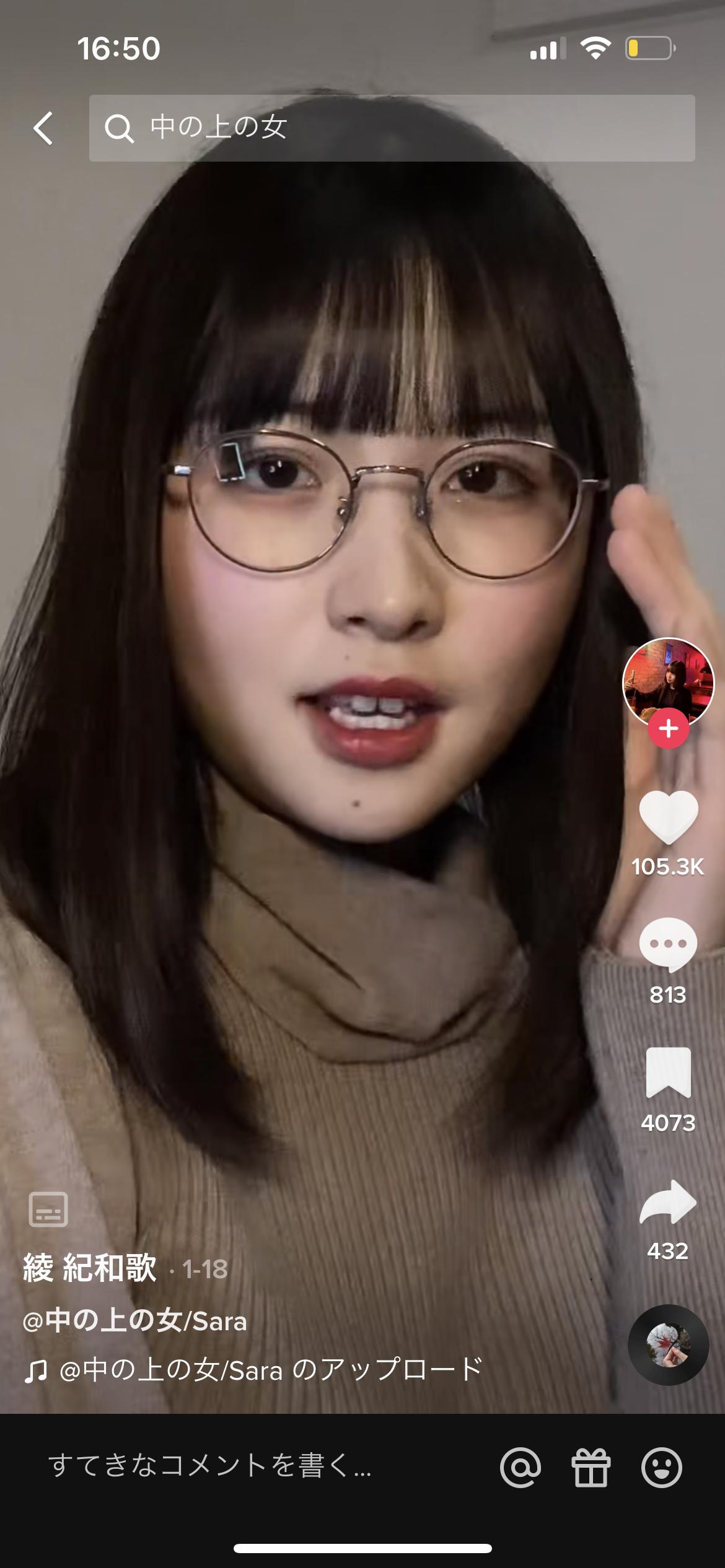
Task: Follow the creator with the plus button
Action: (x=668, y=728)
